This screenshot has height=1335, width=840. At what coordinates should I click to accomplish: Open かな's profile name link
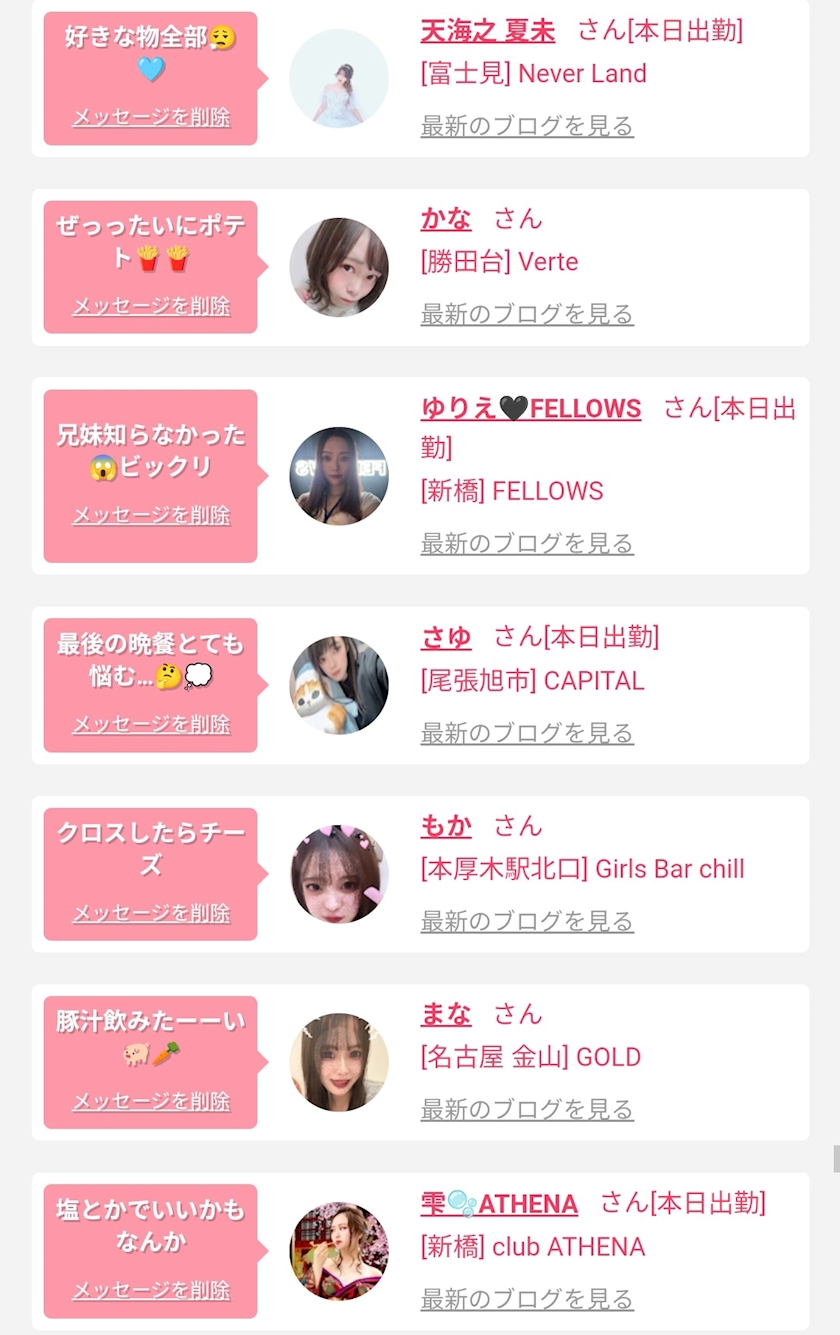coord(446,218)
